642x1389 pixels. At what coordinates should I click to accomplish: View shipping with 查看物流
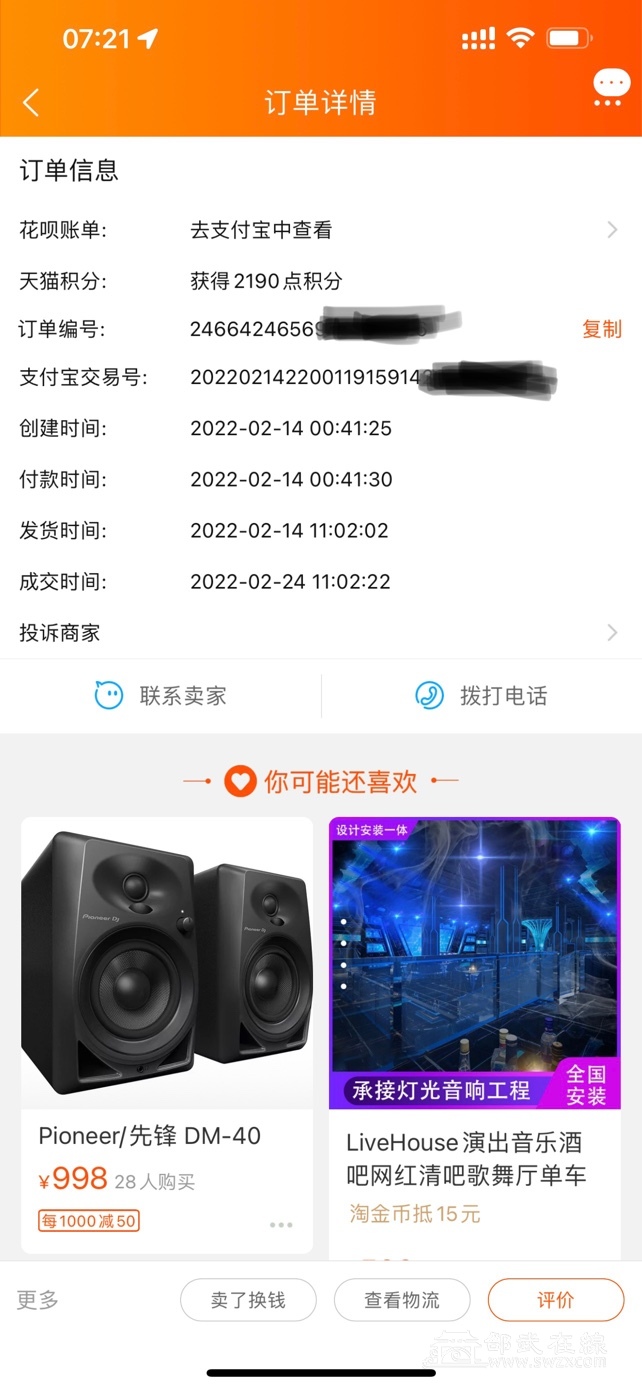point(402,1300)
